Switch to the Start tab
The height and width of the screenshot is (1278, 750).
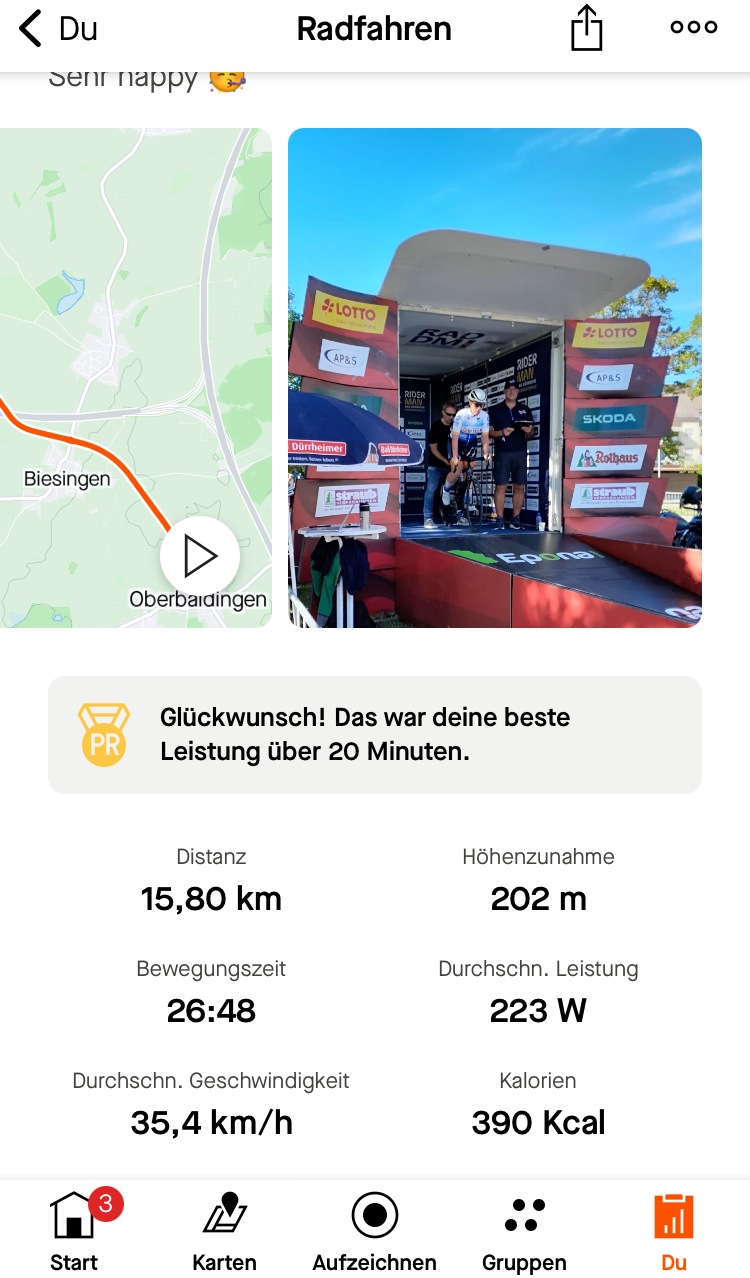(75, 1230)
